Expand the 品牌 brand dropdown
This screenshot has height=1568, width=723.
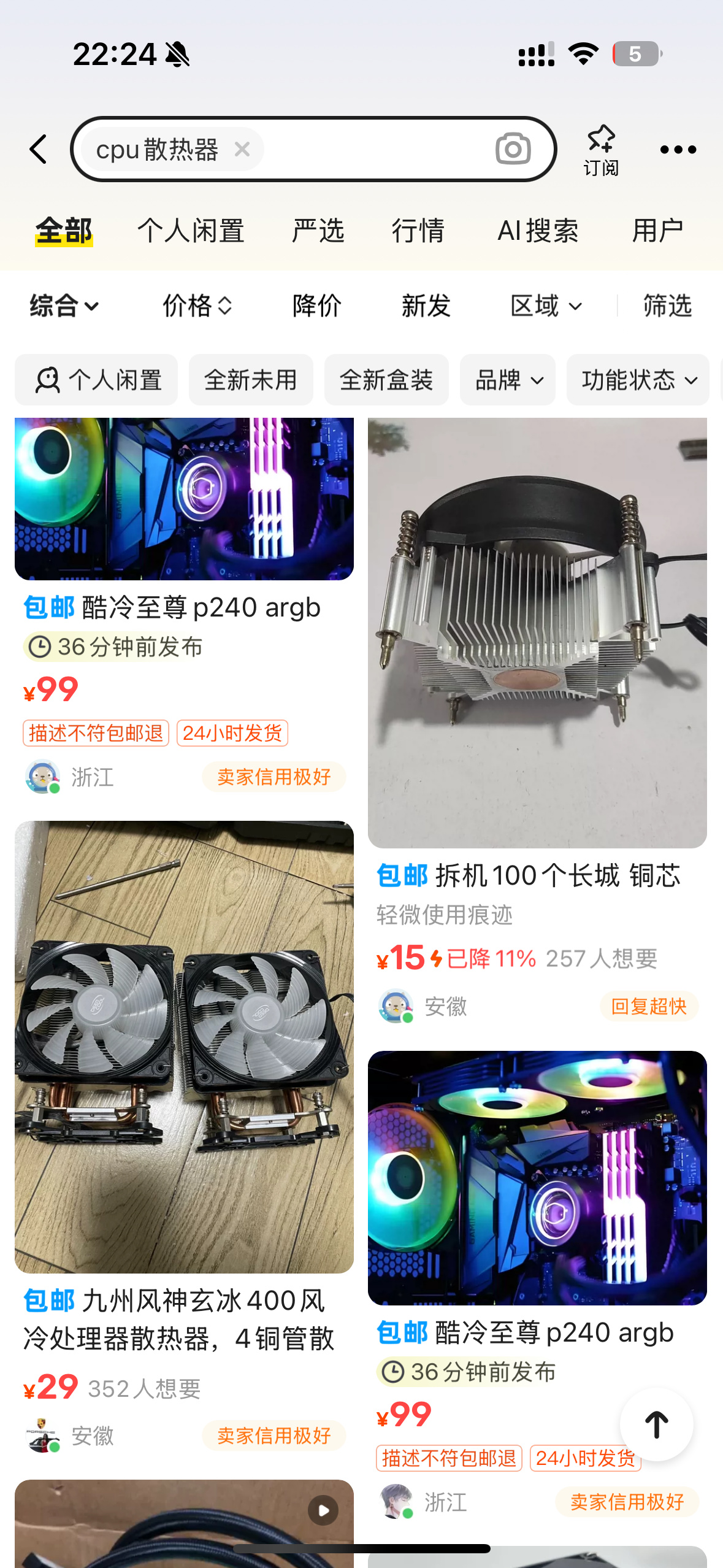[508, 380]
